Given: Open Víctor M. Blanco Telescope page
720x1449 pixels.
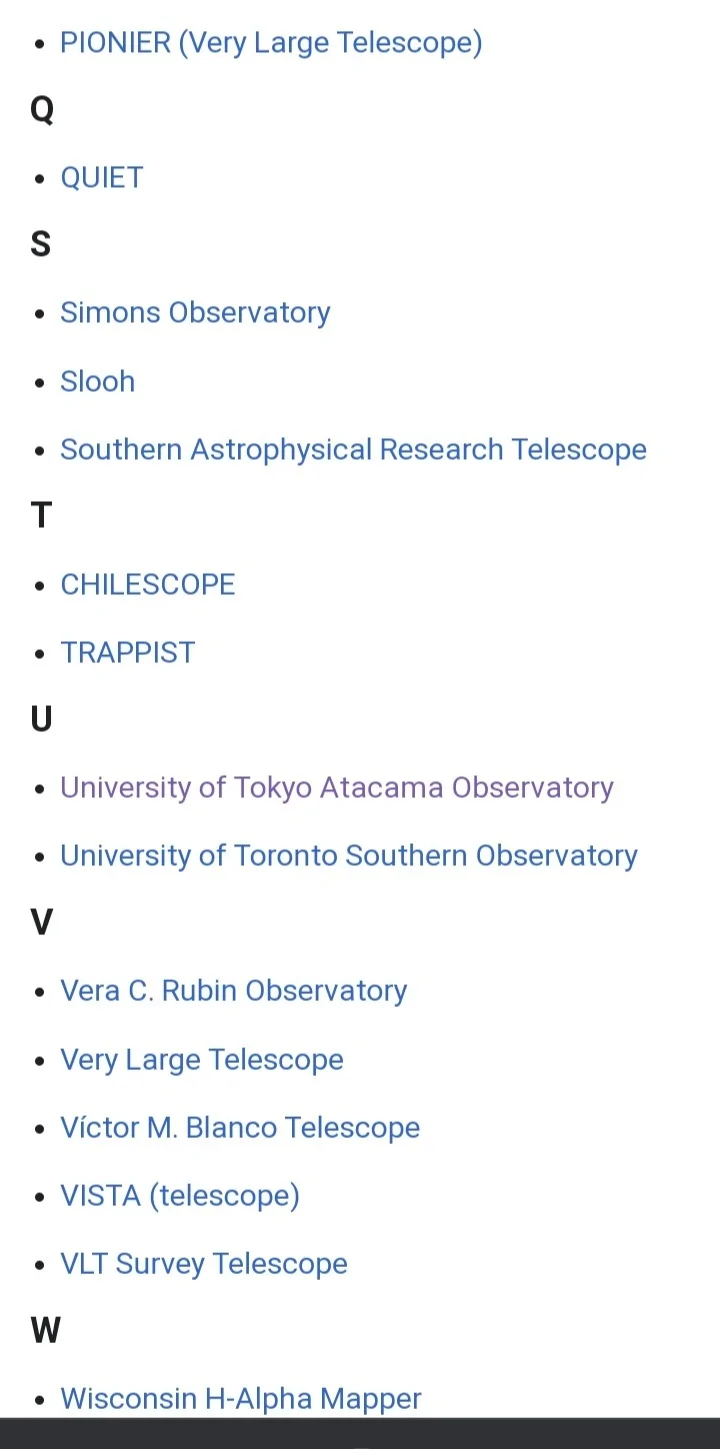Looking at the screenshot, I should pos(240,1127).
